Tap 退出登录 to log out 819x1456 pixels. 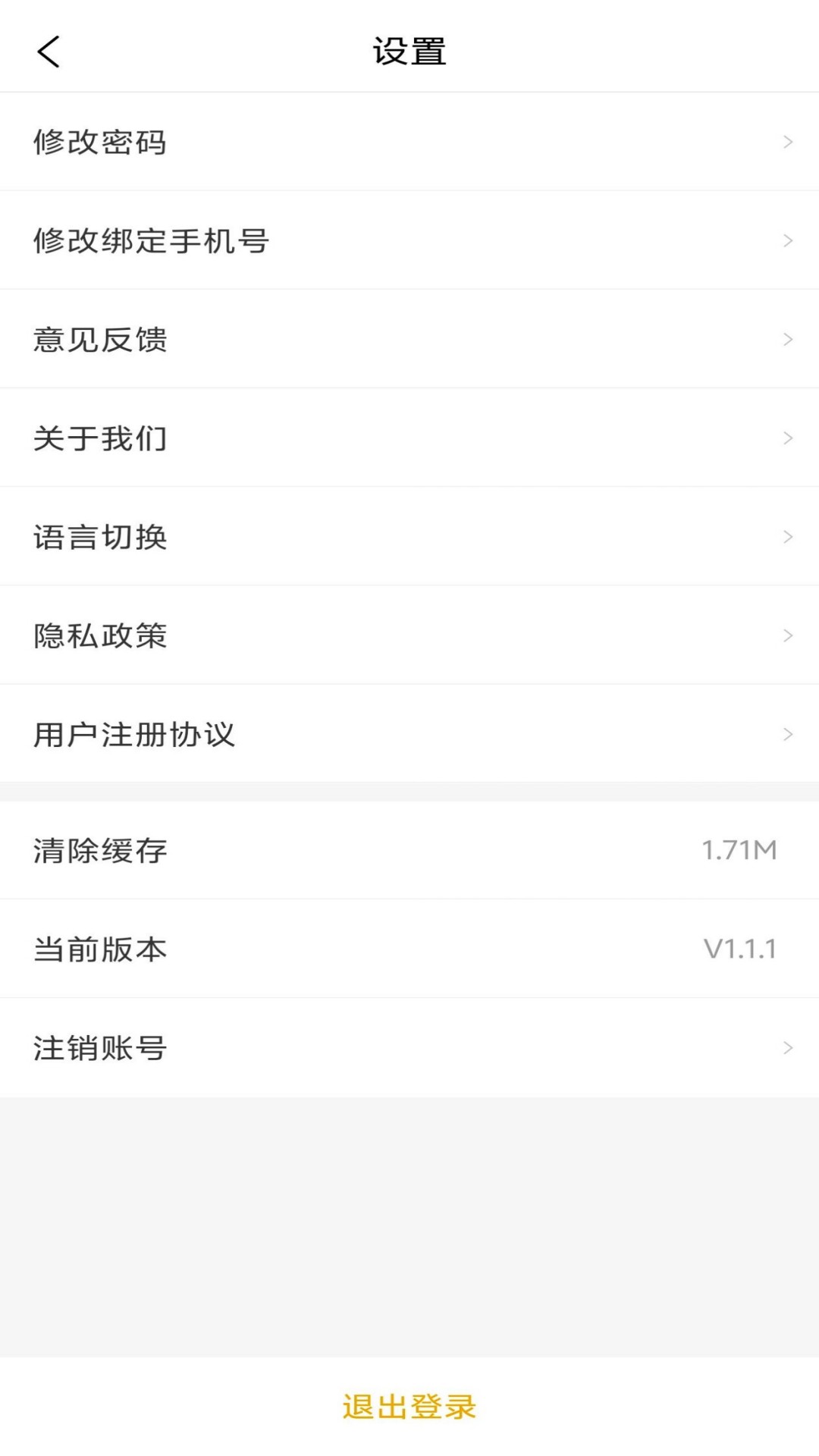point(409,1406)
